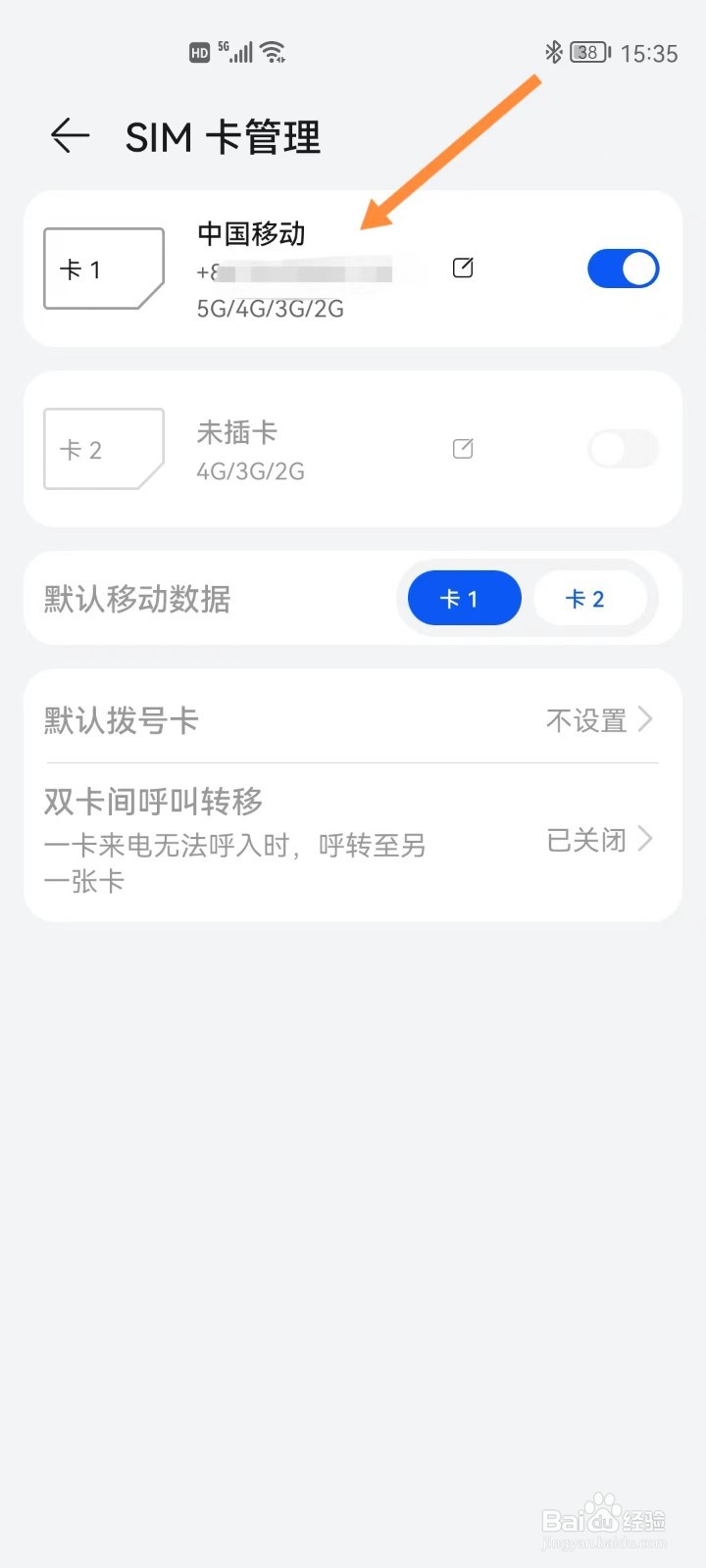Open 双卡间呼叫转移 setting
The image size is (706, 1568).
click(351, 841)
